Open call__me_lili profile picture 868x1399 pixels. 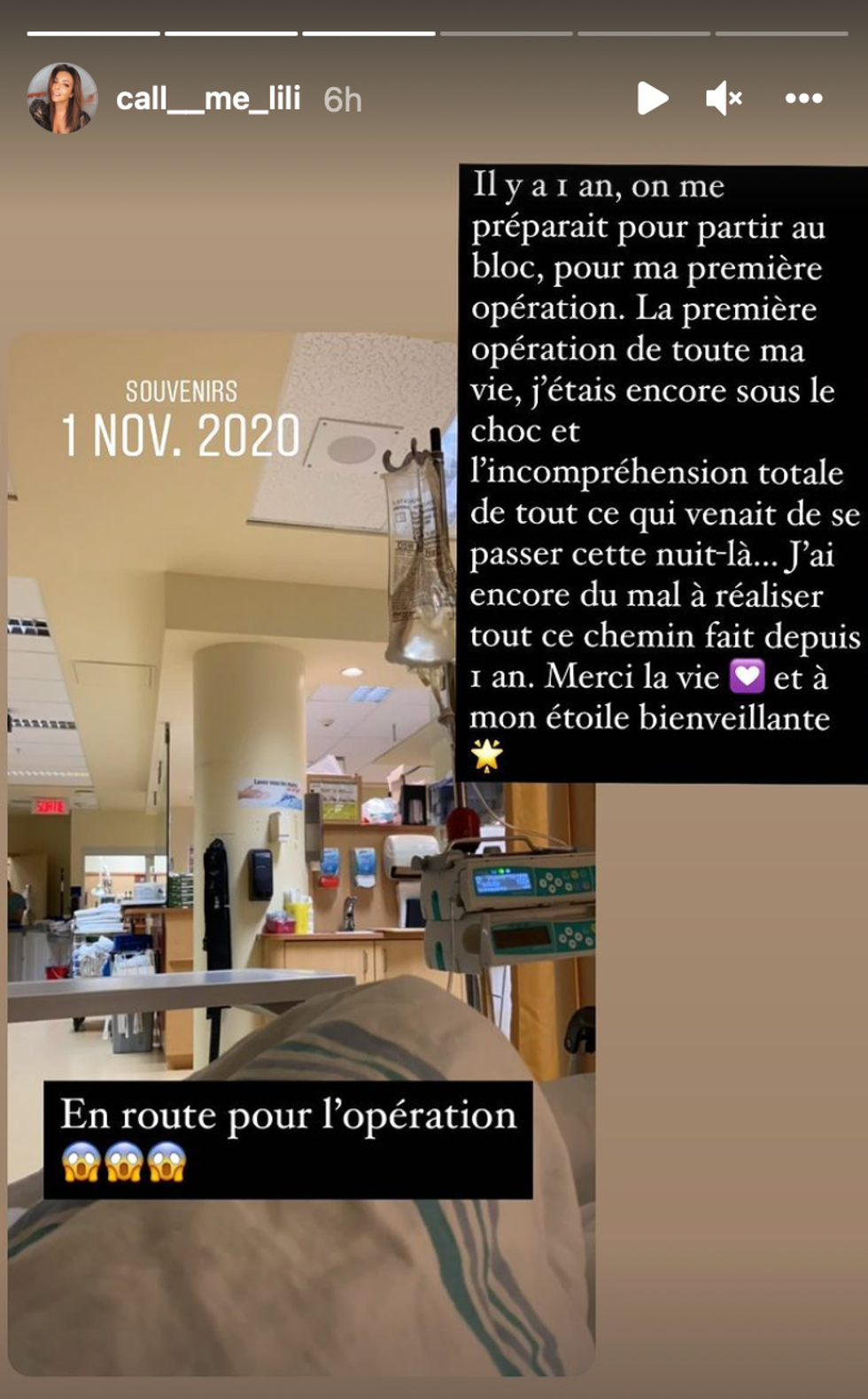pyautogui.click(x=61, y=98)
